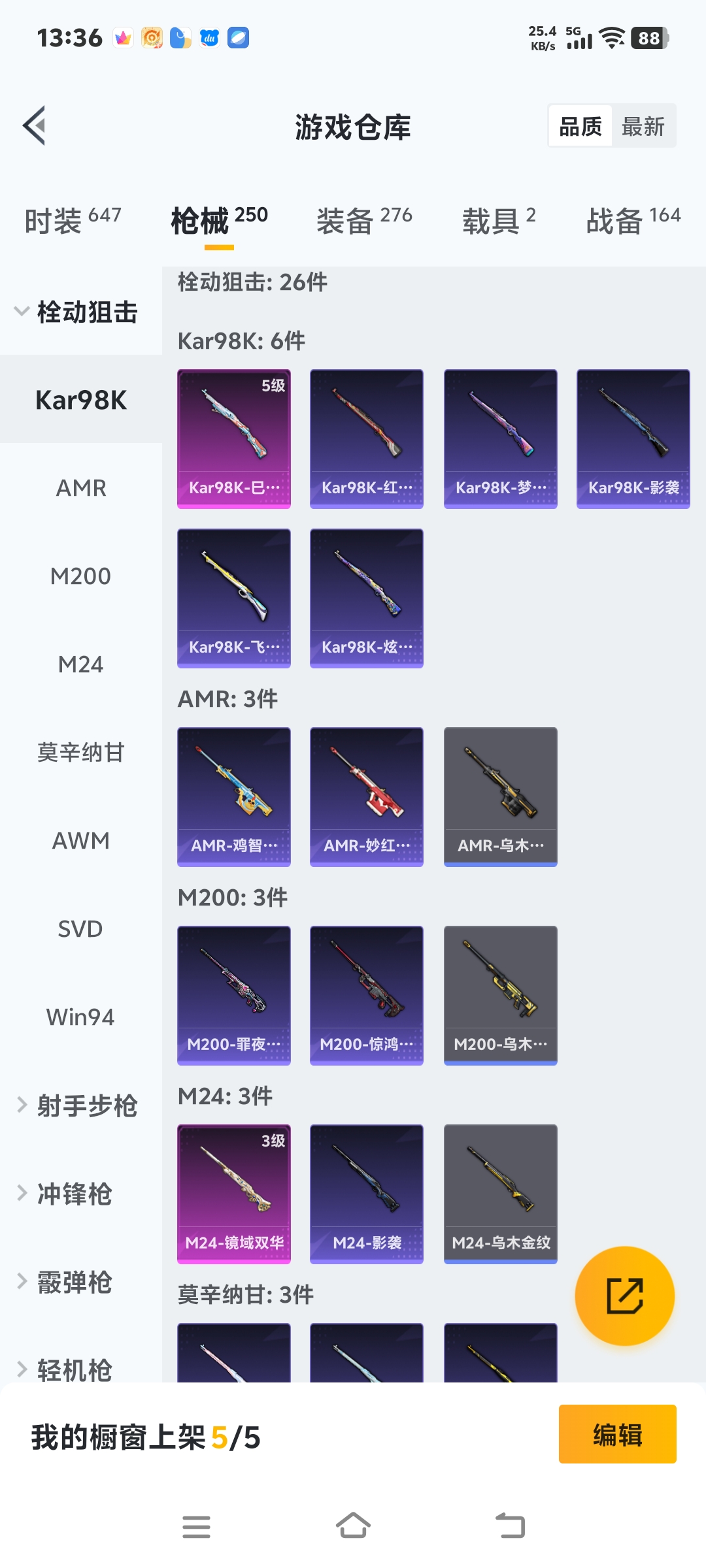Select SVD in the side list
The height and width of the screenshot is (1568, 706).
click(81, 929)
